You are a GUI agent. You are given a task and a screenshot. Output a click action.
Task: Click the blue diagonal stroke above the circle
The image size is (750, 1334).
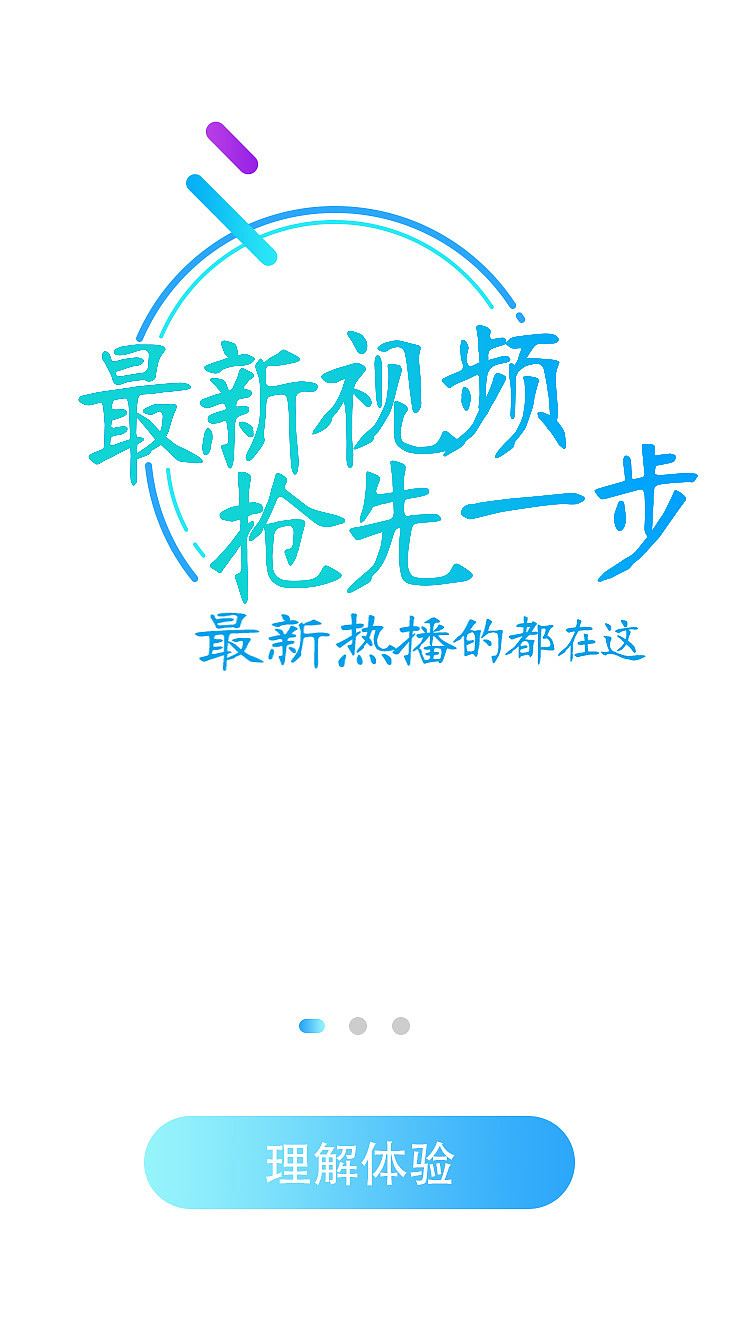point(232,220)
